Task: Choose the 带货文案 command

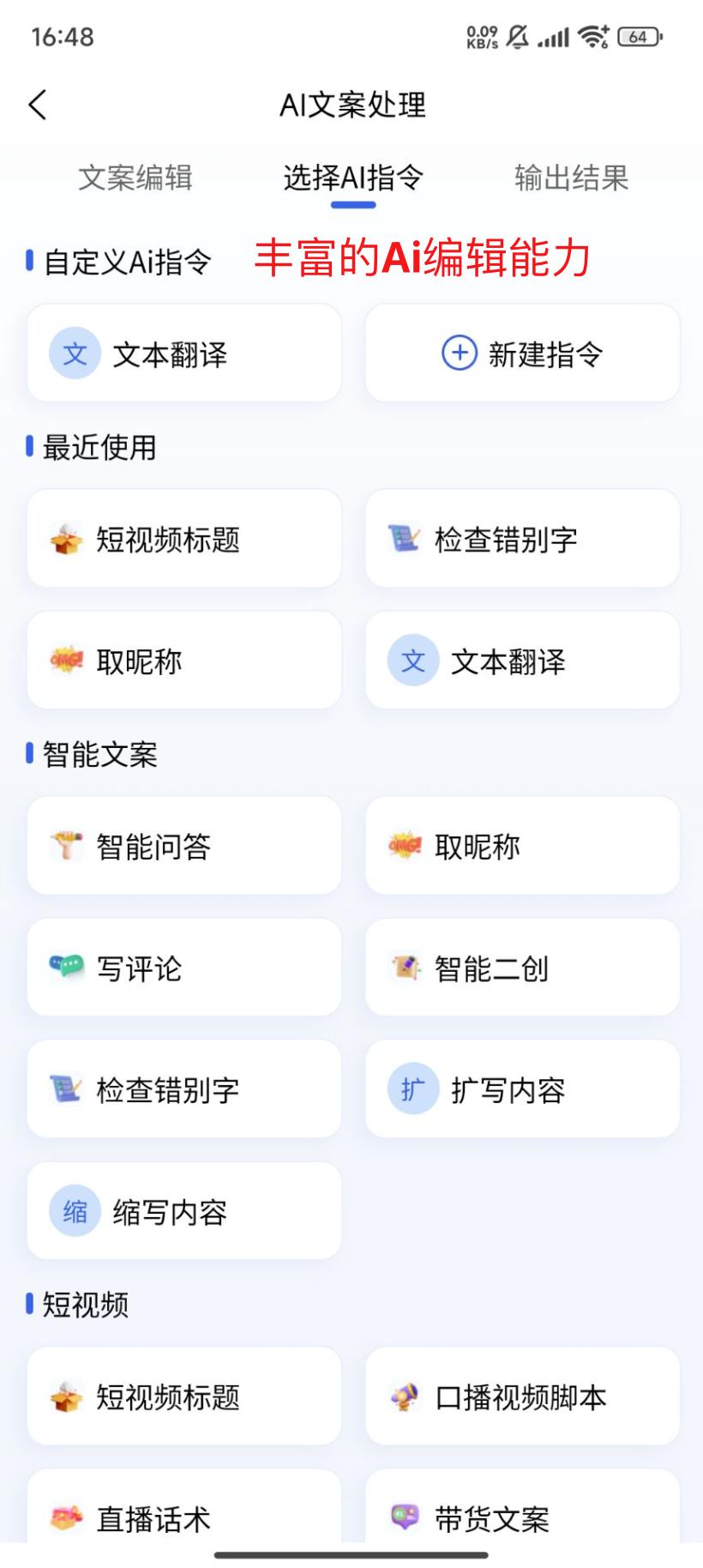Action: coord(522,1515)
